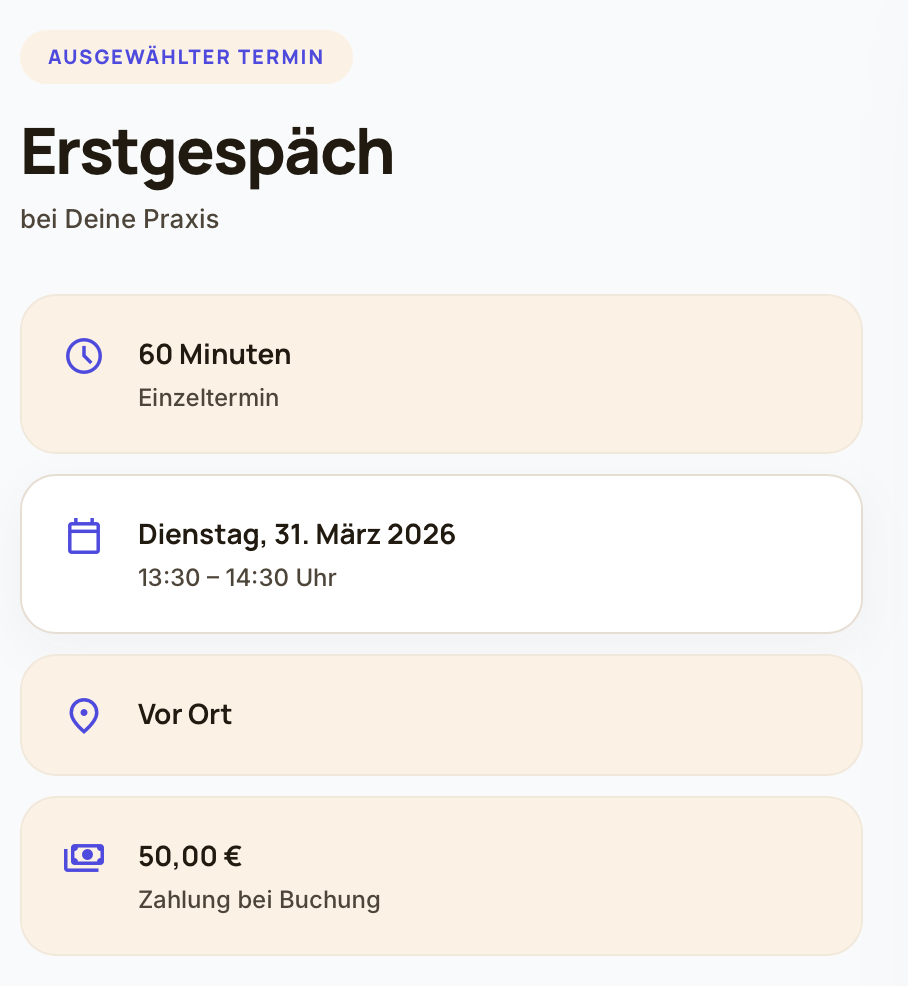Click the 50,00 € payment card

440,876
